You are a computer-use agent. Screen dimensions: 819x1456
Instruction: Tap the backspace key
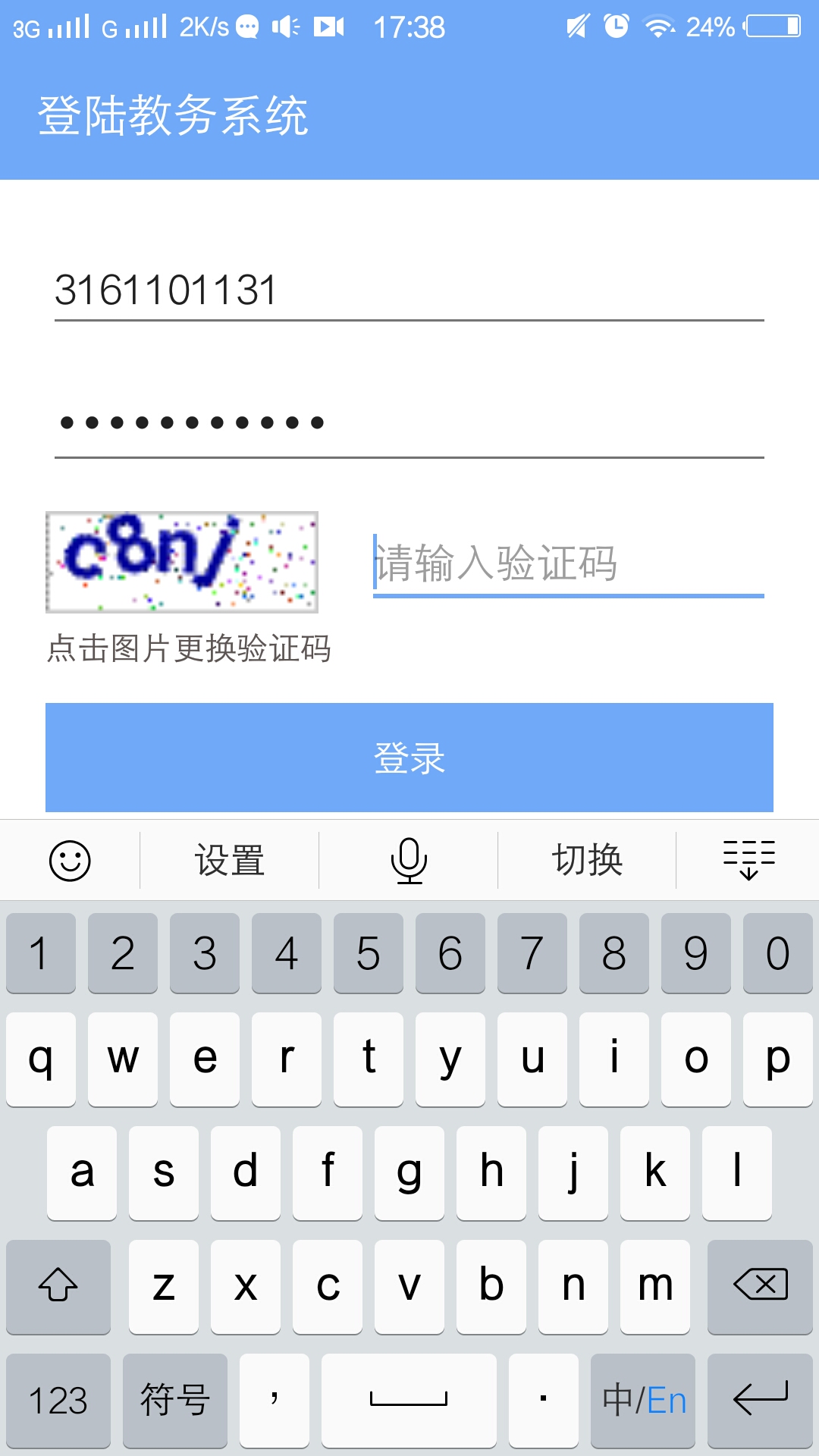760,1285
